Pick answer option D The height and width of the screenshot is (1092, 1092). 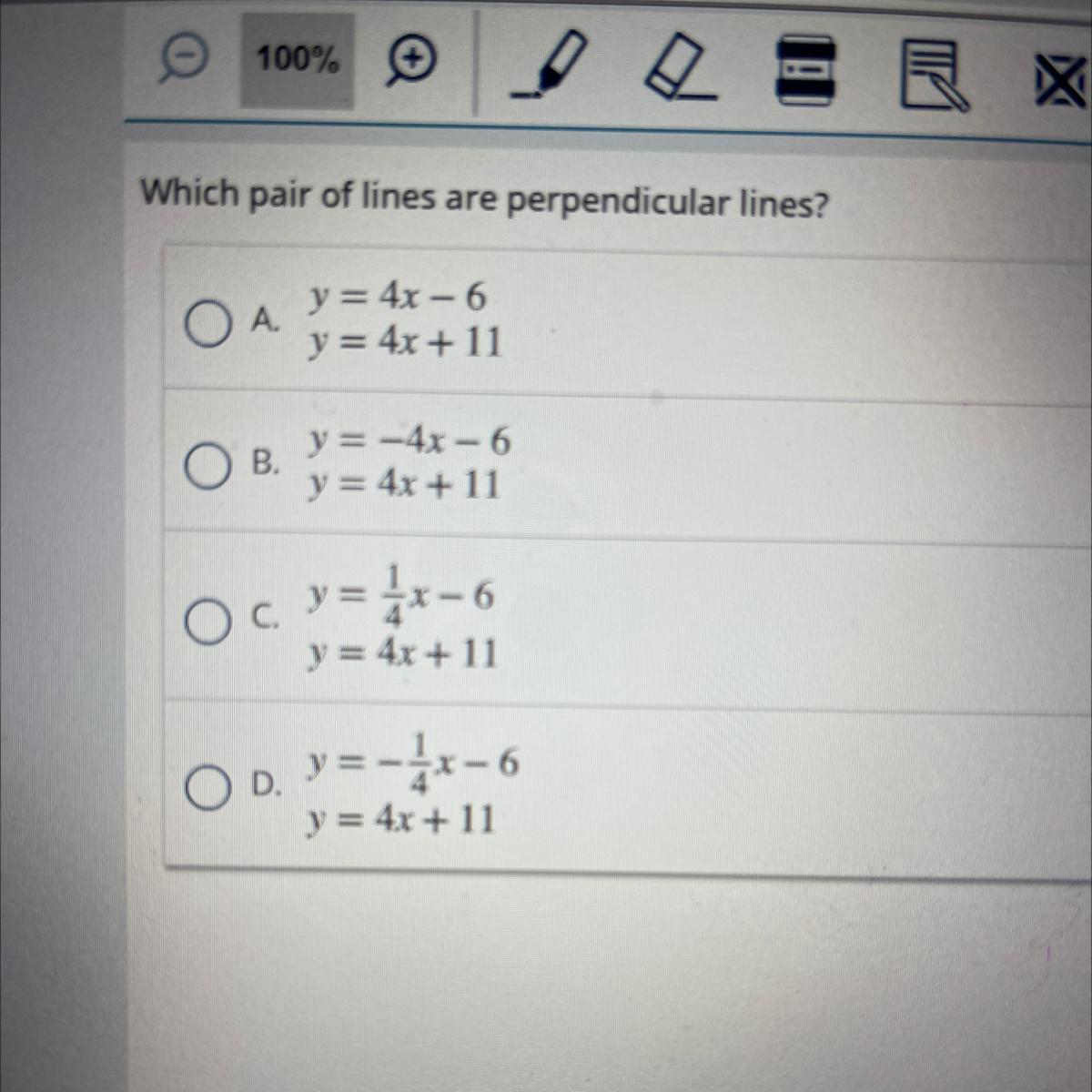point(209,788)
